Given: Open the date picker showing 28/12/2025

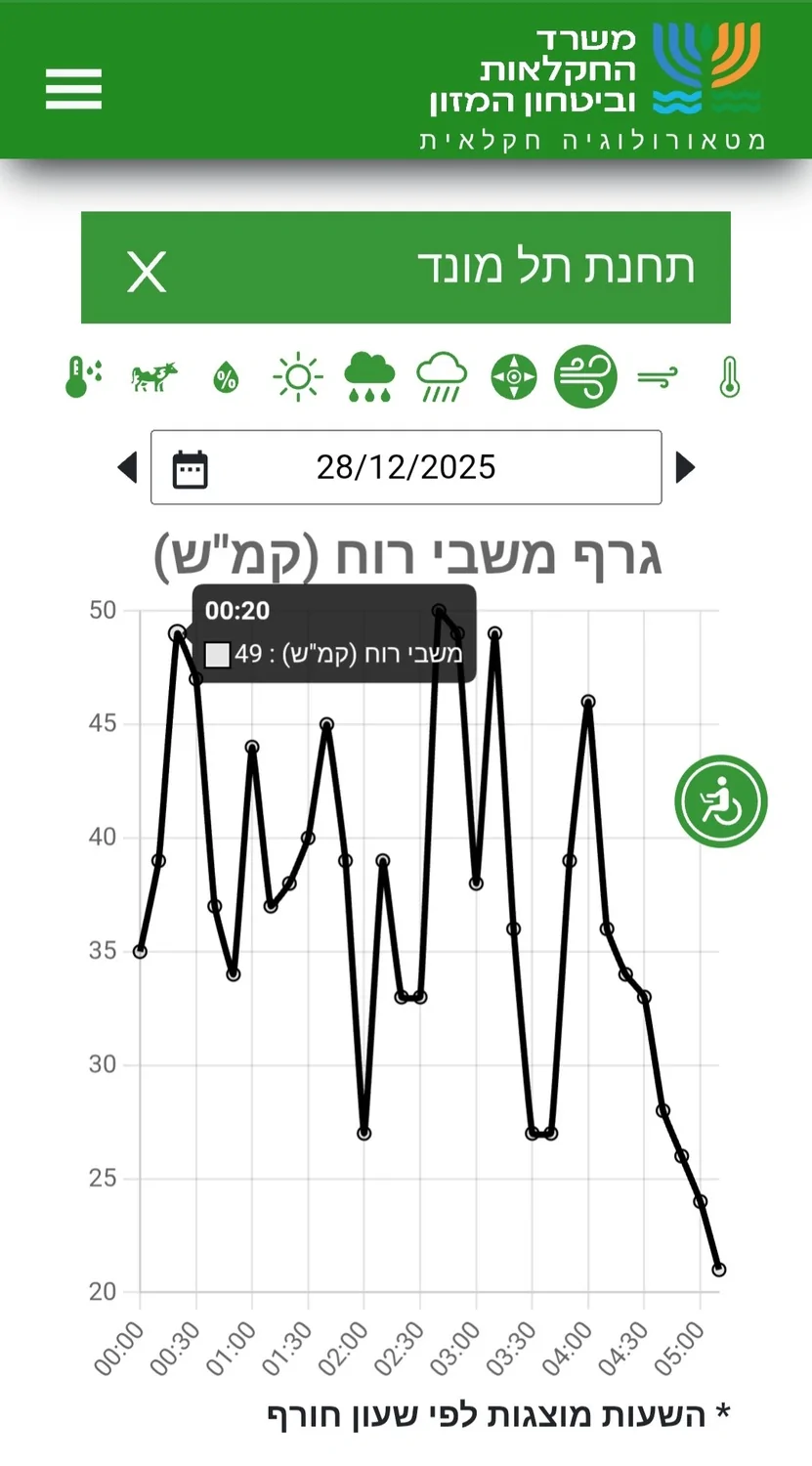Looking at the screenshot, I should [x=406, y=467].
